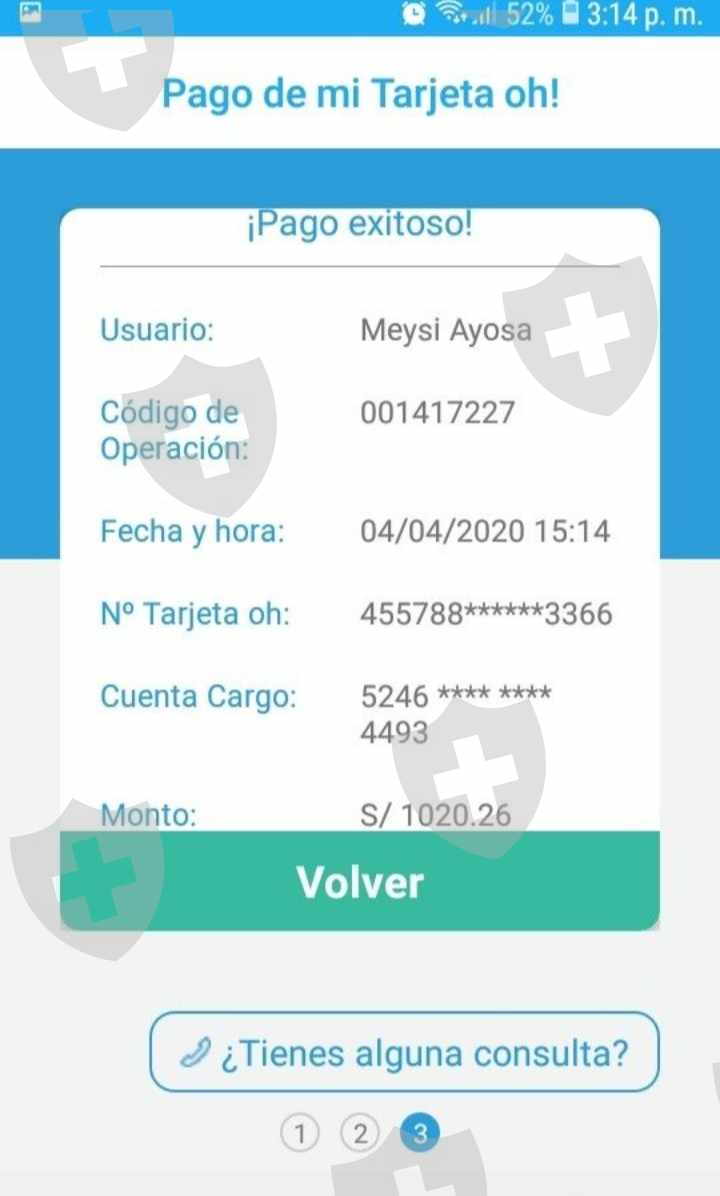Select the highlighted step 3 indicator
The width and height of the screenshot is (720, 1196).
click(x=420, y=1134)
